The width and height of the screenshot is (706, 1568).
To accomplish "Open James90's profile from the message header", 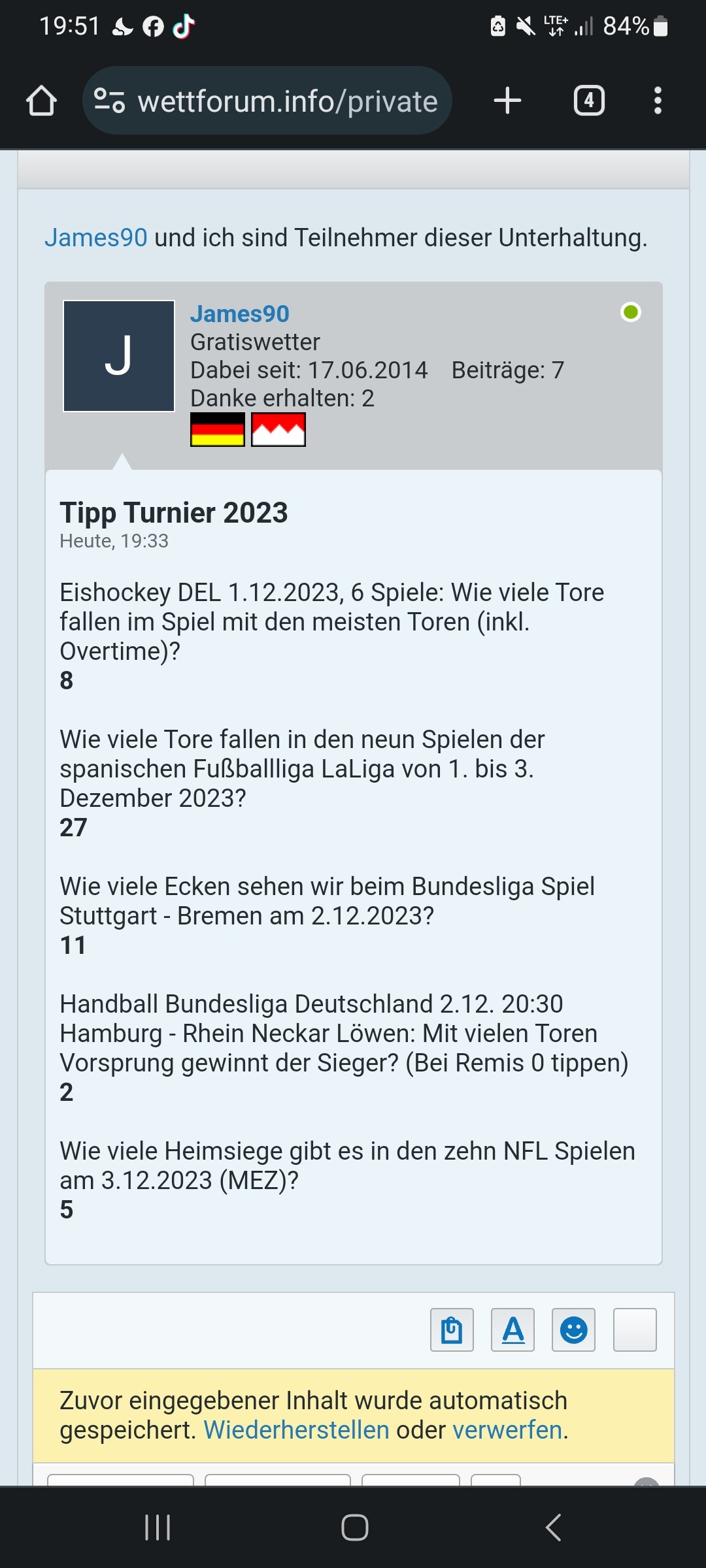I will click(x=240, y=314).
